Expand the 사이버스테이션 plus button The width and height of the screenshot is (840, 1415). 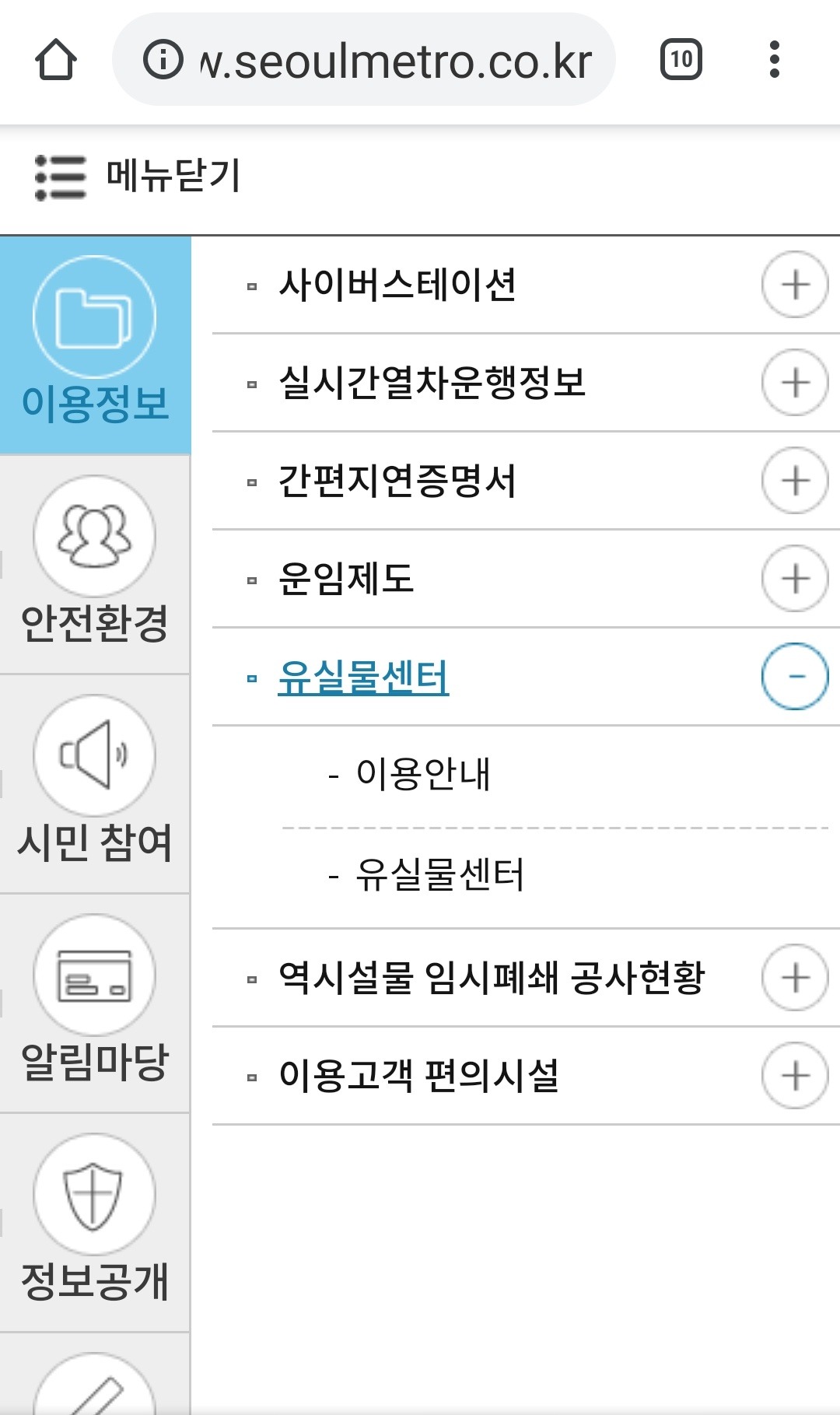[x=794, y=285]
